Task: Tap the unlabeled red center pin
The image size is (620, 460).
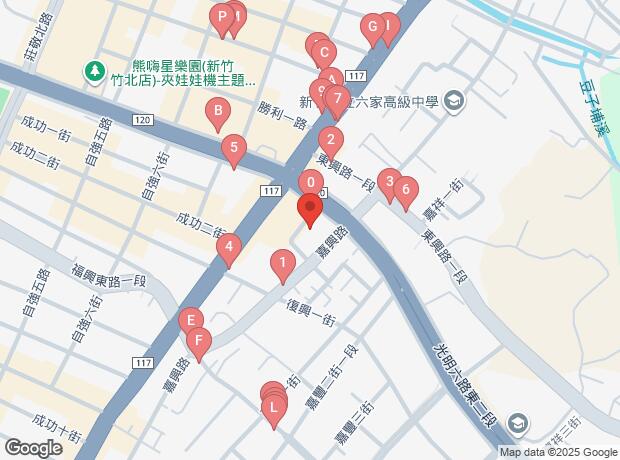Action: tap(309, 209)
